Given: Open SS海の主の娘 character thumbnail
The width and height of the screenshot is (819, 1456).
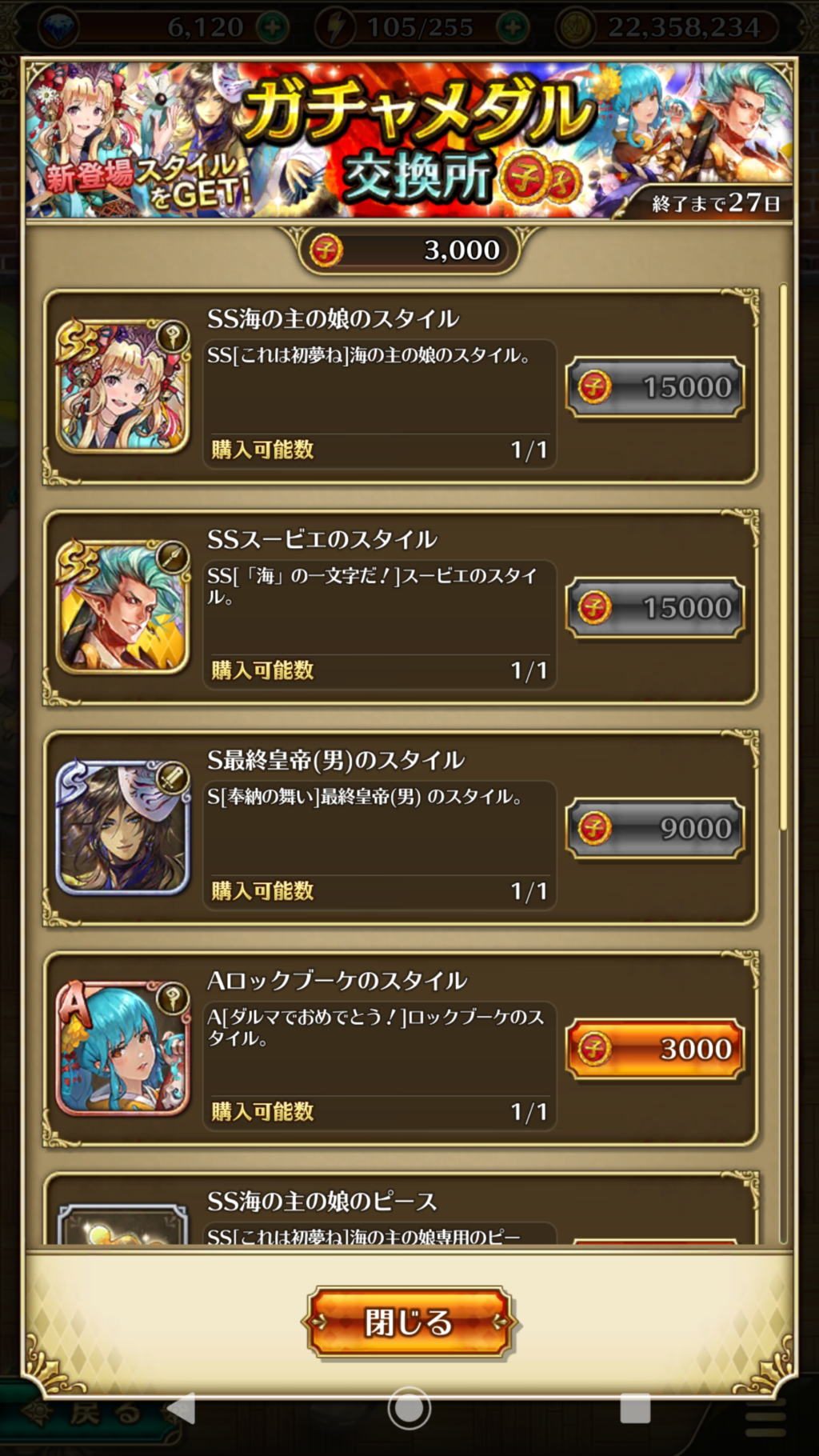Looking at the screenshot, I should point(122,387).
